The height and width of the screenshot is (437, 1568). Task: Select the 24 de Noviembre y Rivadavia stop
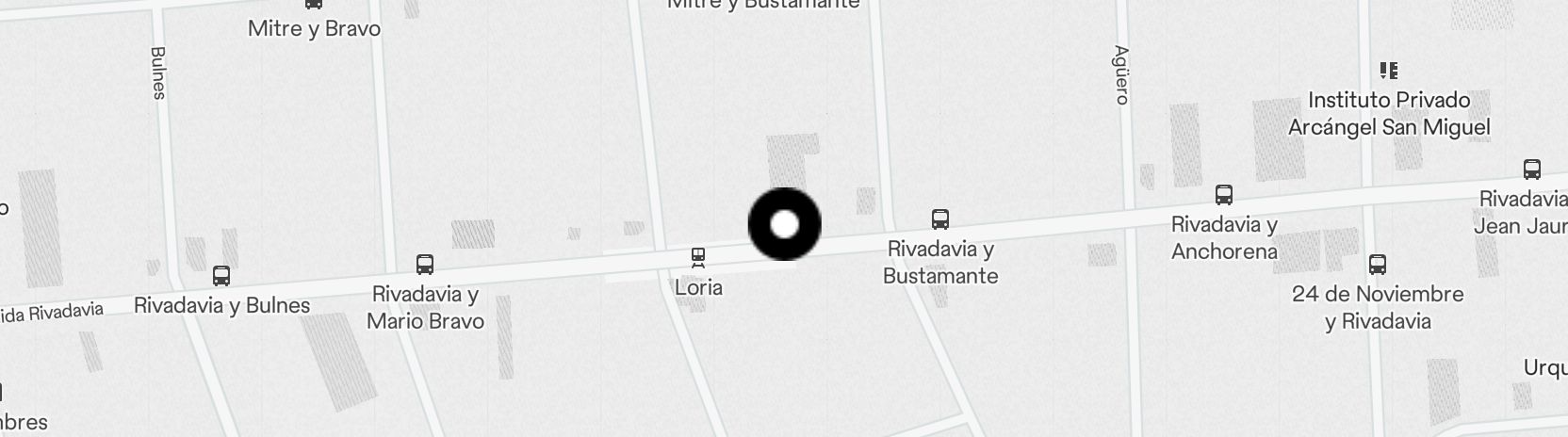[1377, 264]
